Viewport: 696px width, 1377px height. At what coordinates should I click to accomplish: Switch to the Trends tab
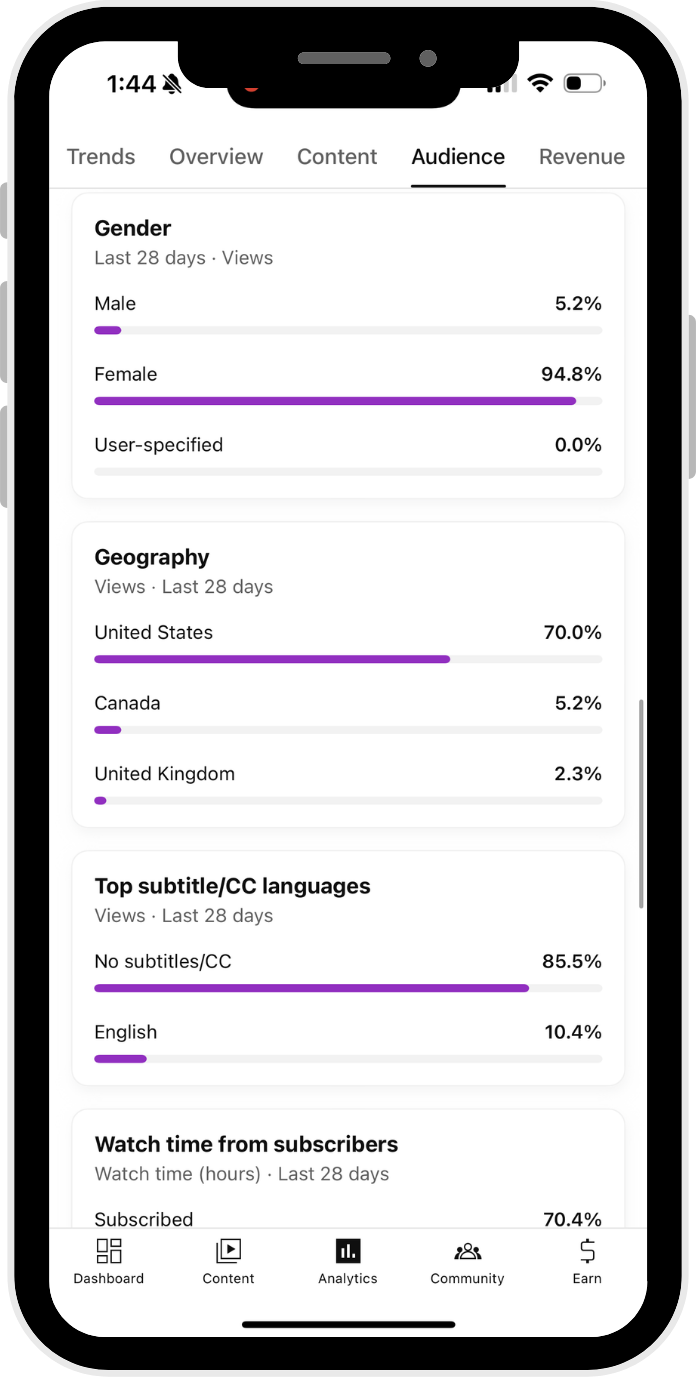coord(101,157)
